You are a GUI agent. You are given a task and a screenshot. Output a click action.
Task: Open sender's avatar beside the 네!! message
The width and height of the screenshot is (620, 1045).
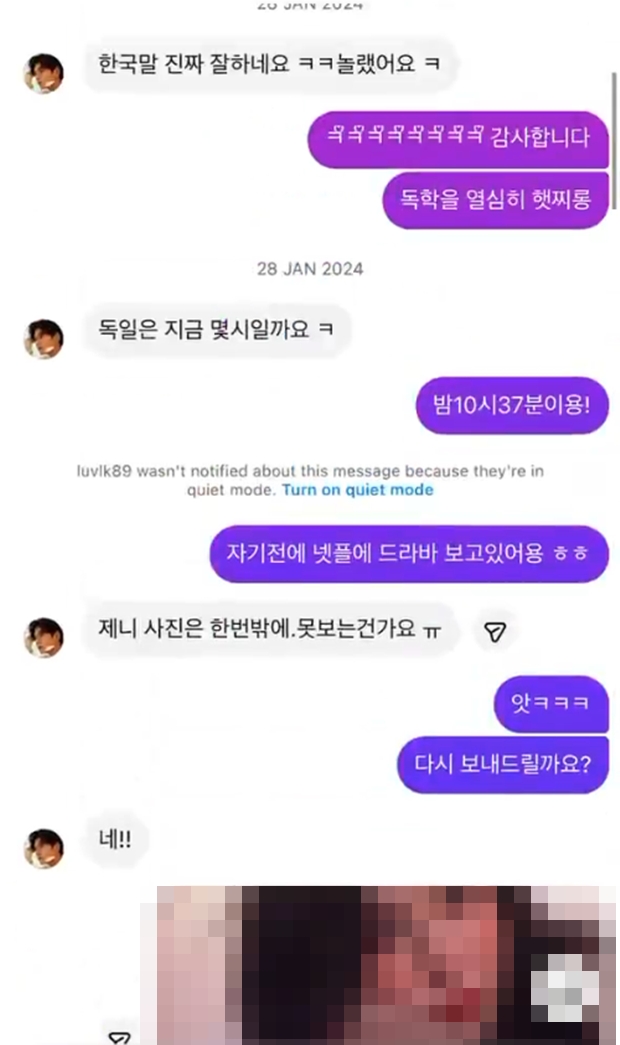point(43,847)
